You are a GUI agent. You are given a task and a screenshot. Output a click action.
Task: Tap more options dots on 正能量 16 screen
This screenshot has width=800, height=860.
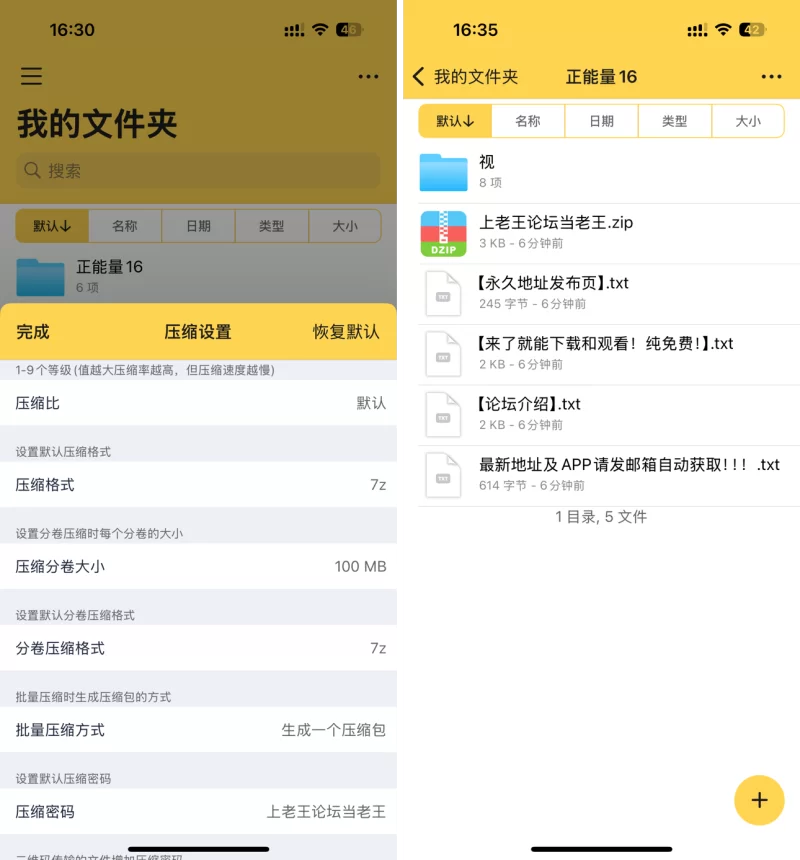tap(771, 76)
